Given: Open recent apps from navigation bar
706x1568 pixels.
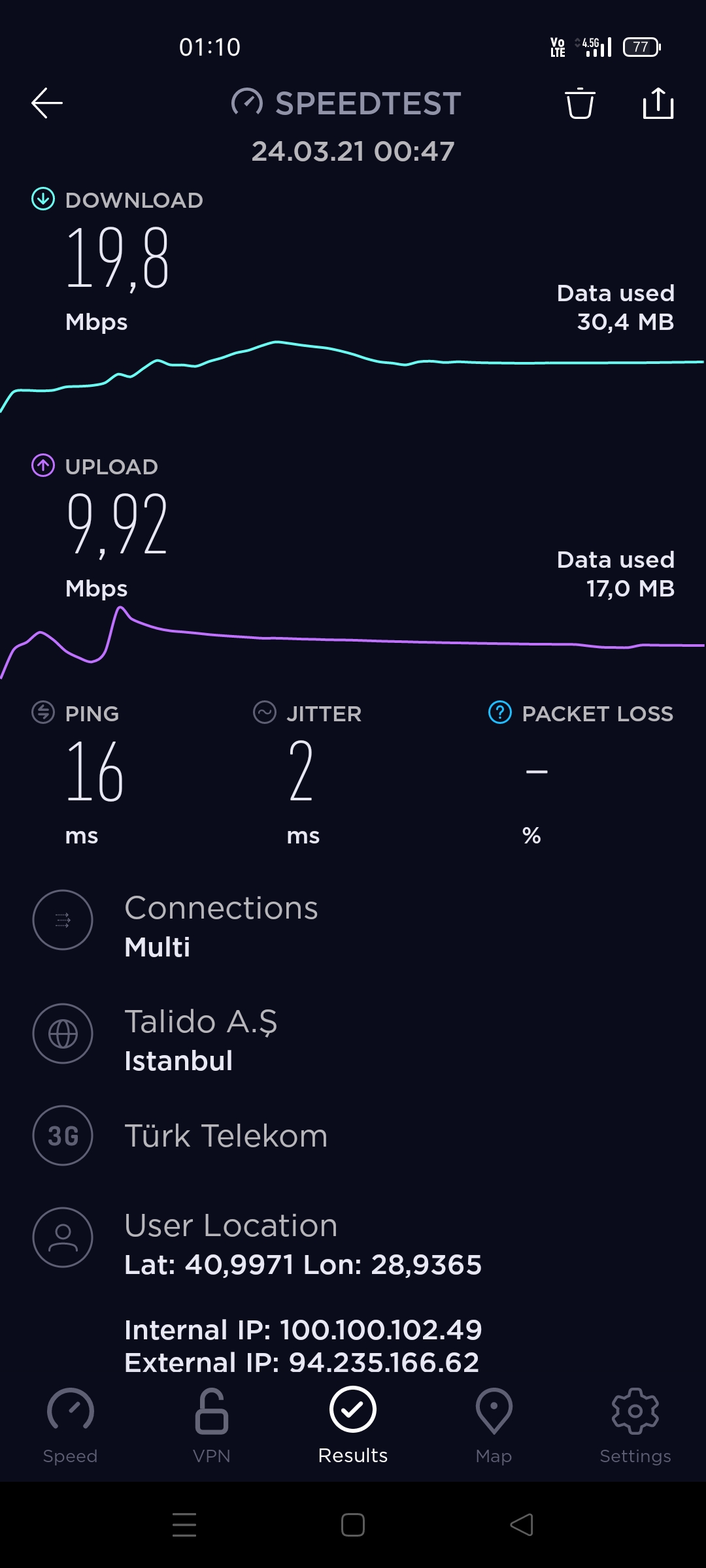Looking at the screenshot, I should point(184,1525).
